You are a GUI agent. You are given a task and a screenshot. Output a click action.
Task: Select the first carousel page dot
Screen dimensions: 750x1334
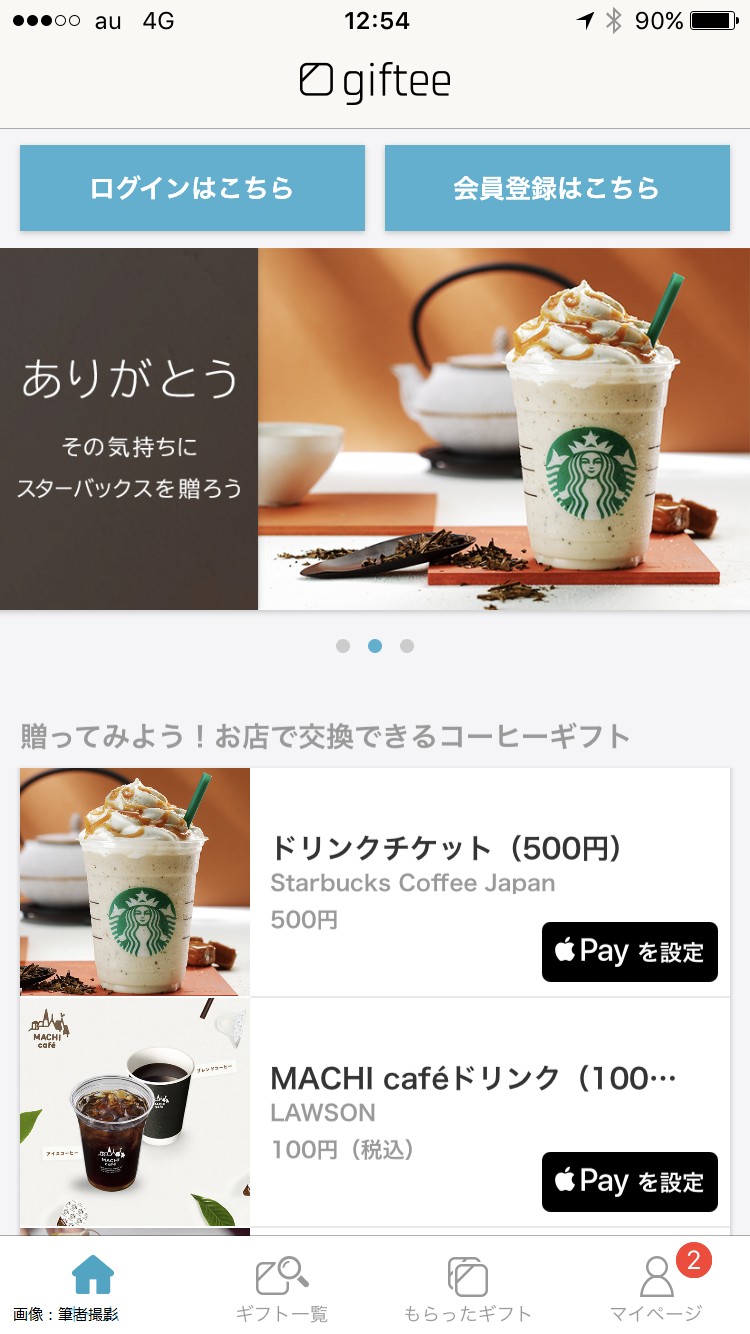point(343,646)
